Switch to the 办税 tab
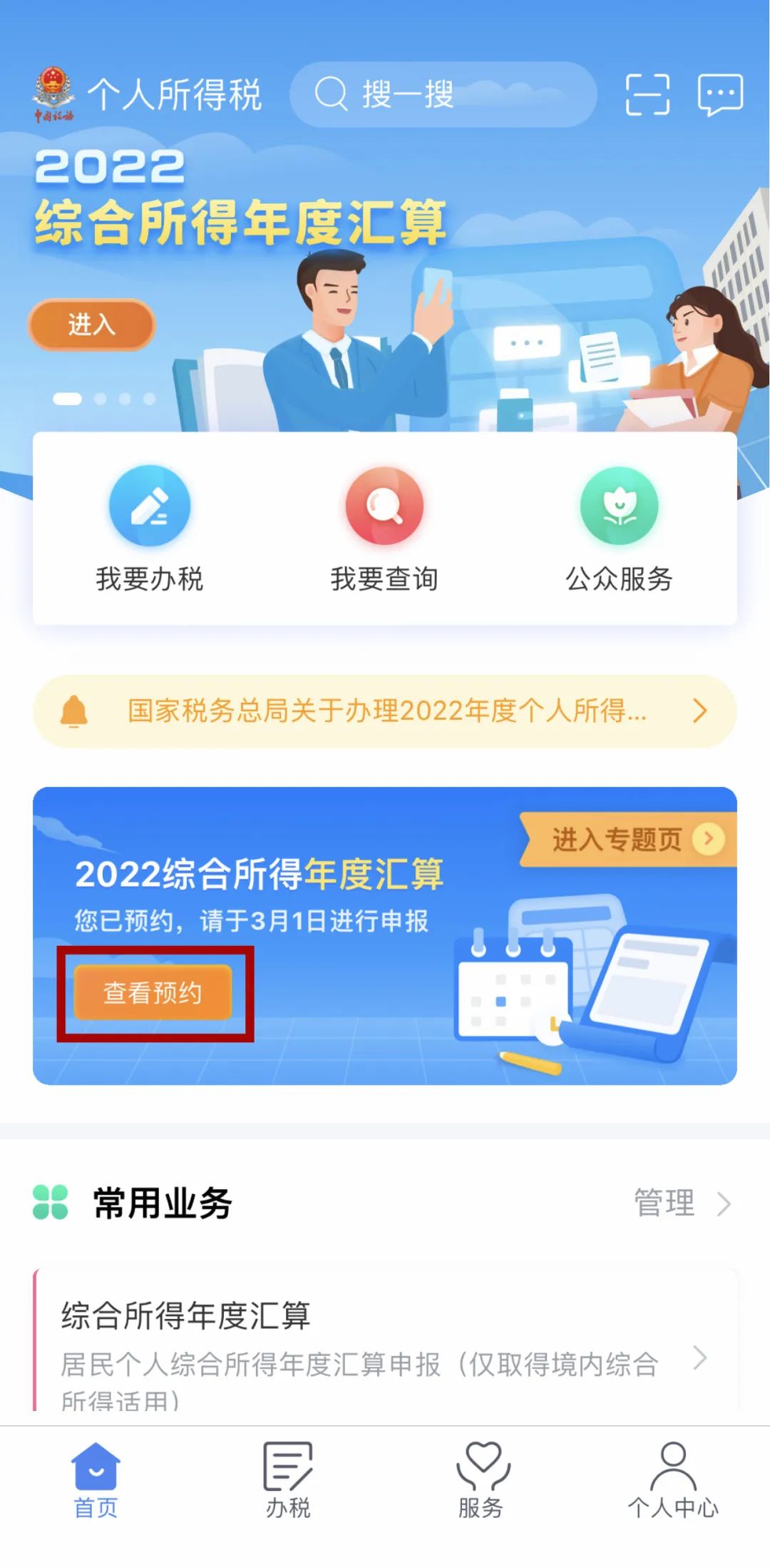This screenshot has height=1568, width=770. point(288,1481)
